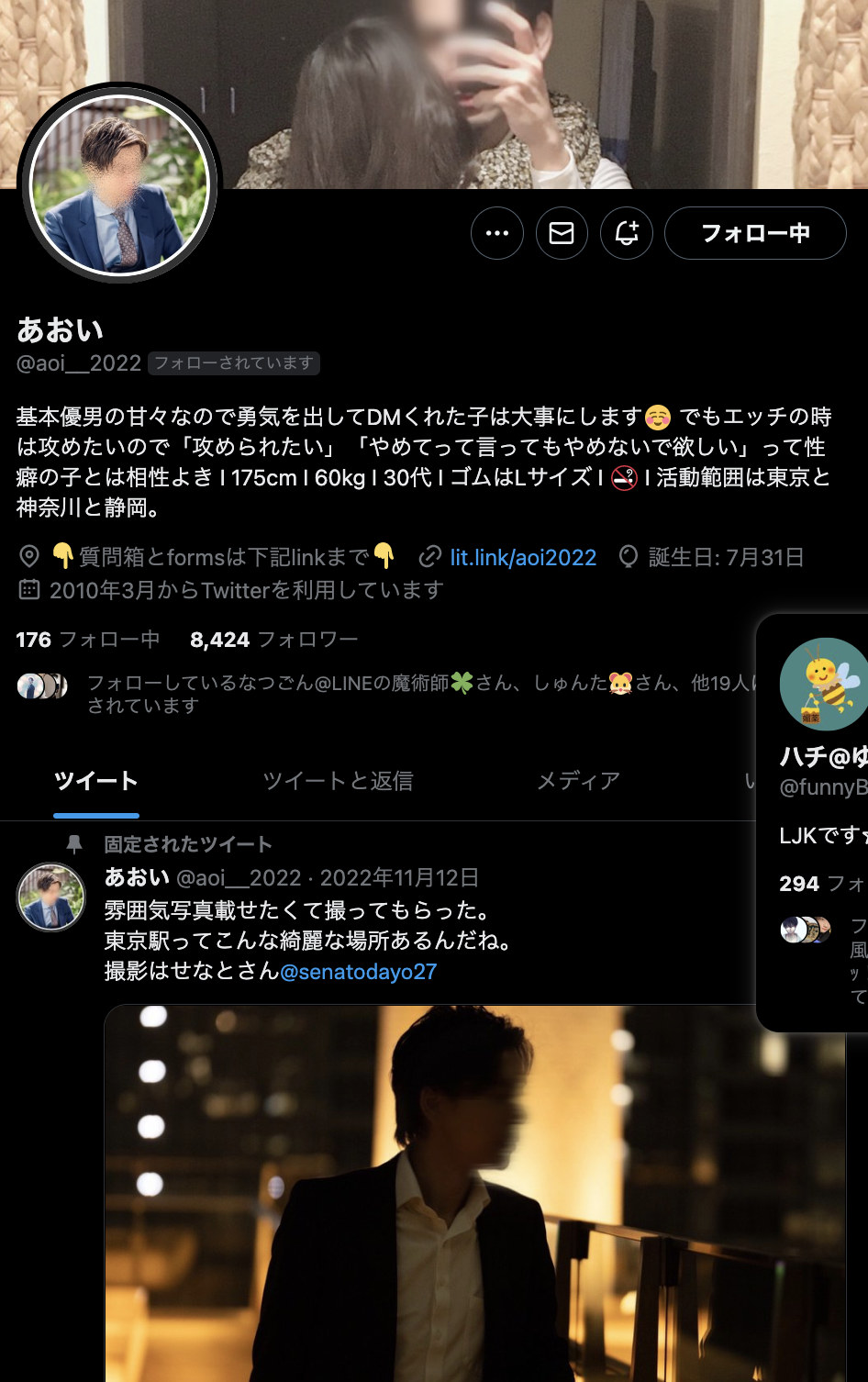The width and height of the screenshot is (868, 1382).
Task: Open the ハチ profile hover card
Action: [x=823, y=758]
